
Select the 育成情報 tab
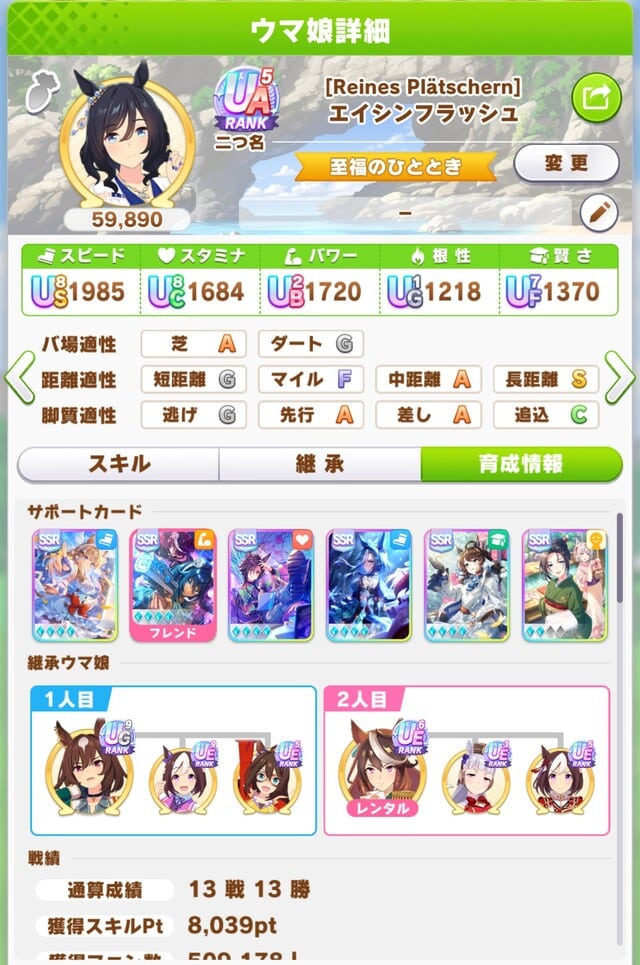[x=520, y=464]
